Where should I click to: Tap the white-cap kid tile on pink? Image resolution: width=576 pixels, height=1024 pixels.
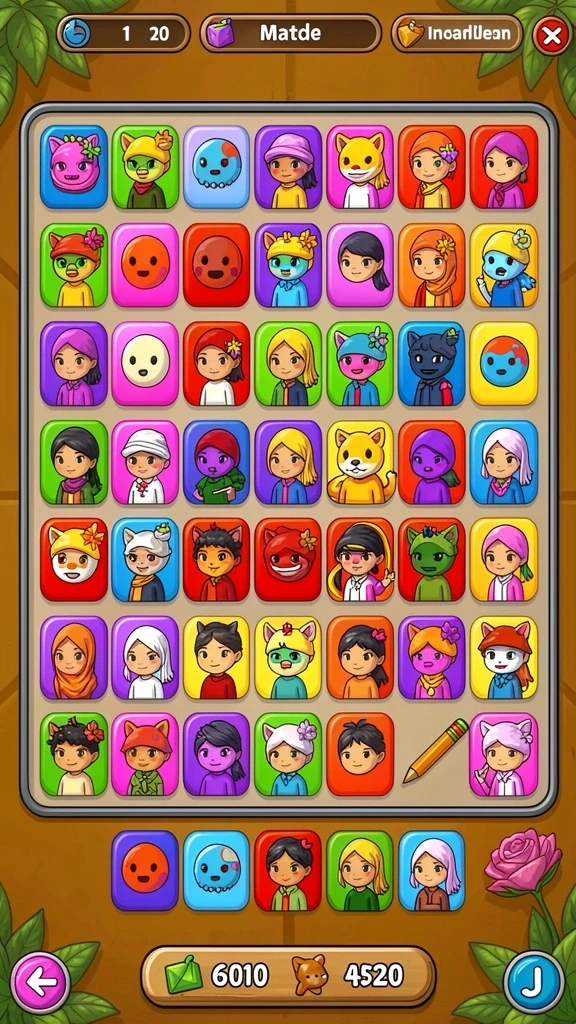point(145,462)
